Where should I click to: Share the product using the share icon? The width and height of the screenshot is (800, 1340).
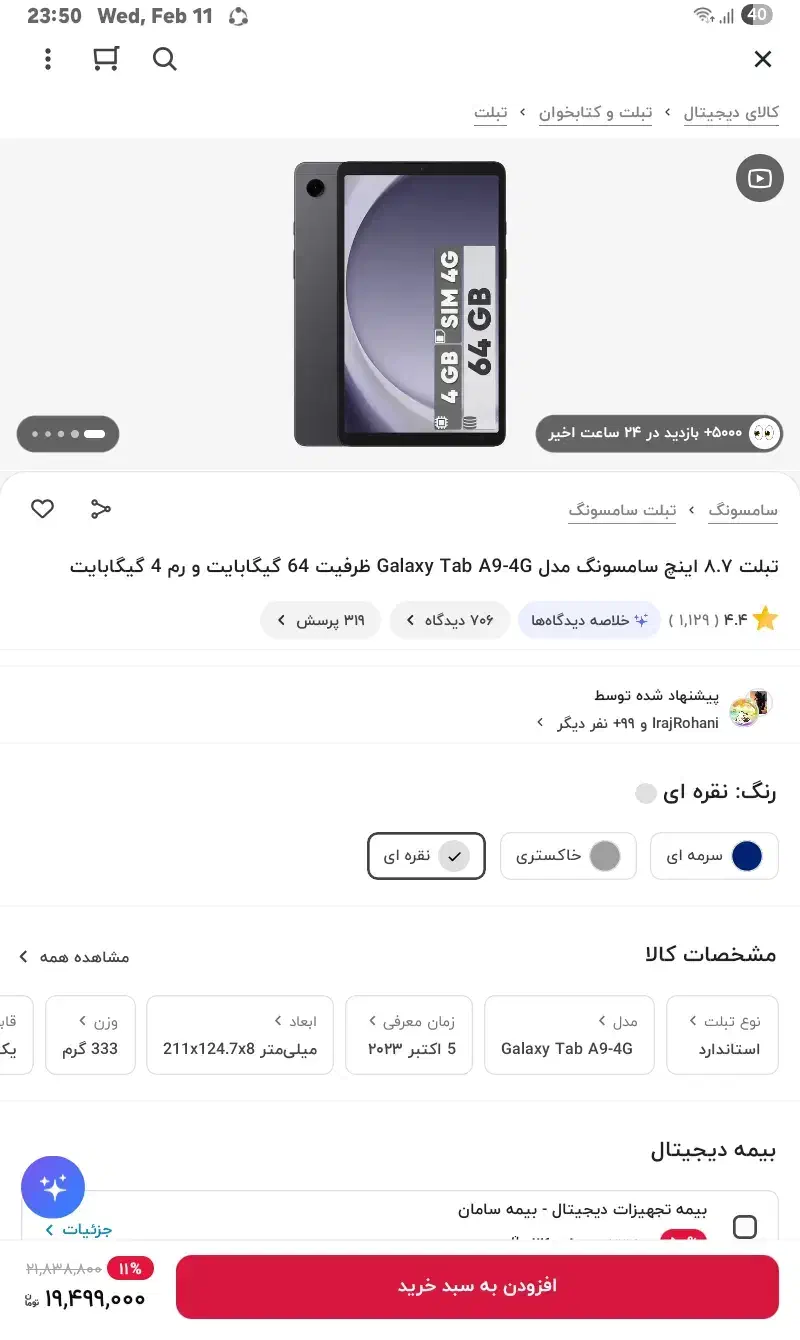[x=99, y=509]
